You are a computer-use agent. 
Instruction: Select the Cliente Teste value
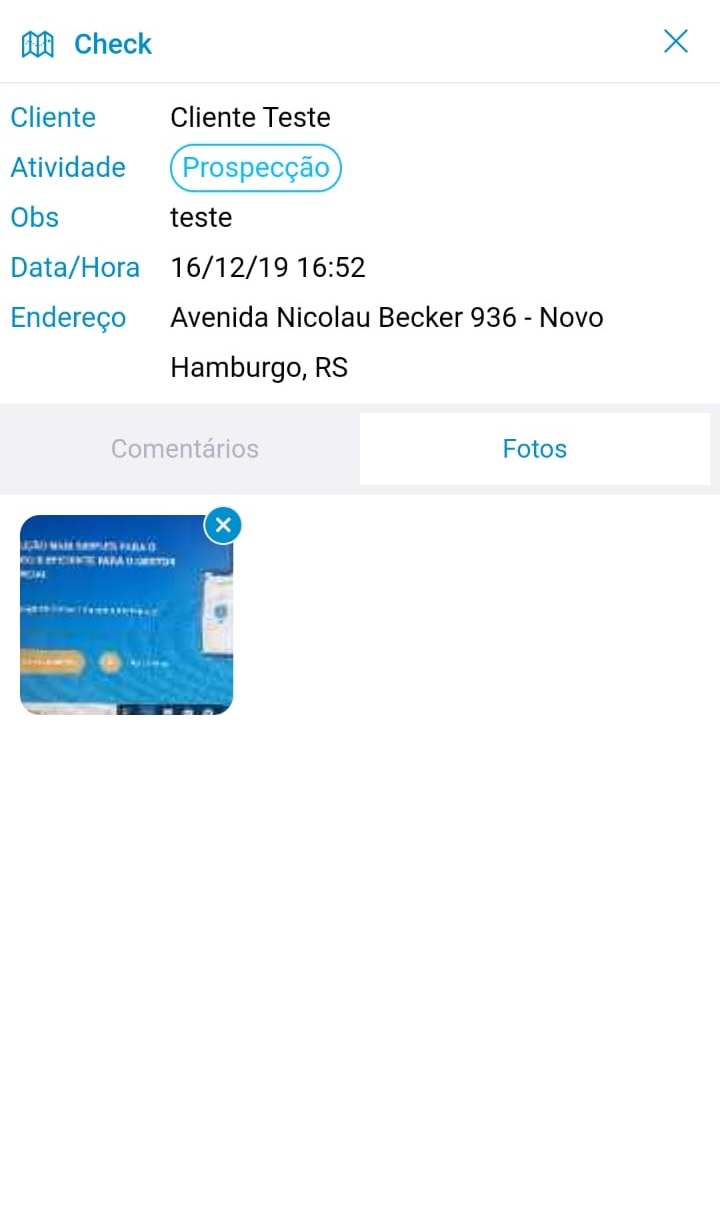click(x=250, y=117)
